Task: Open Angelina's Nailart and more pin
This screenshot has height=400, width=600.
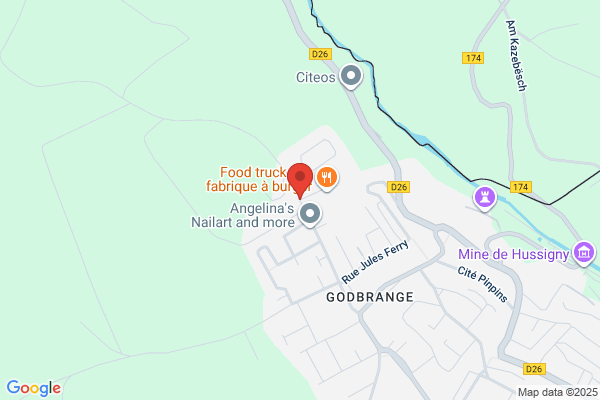Action: click(310, 214)
